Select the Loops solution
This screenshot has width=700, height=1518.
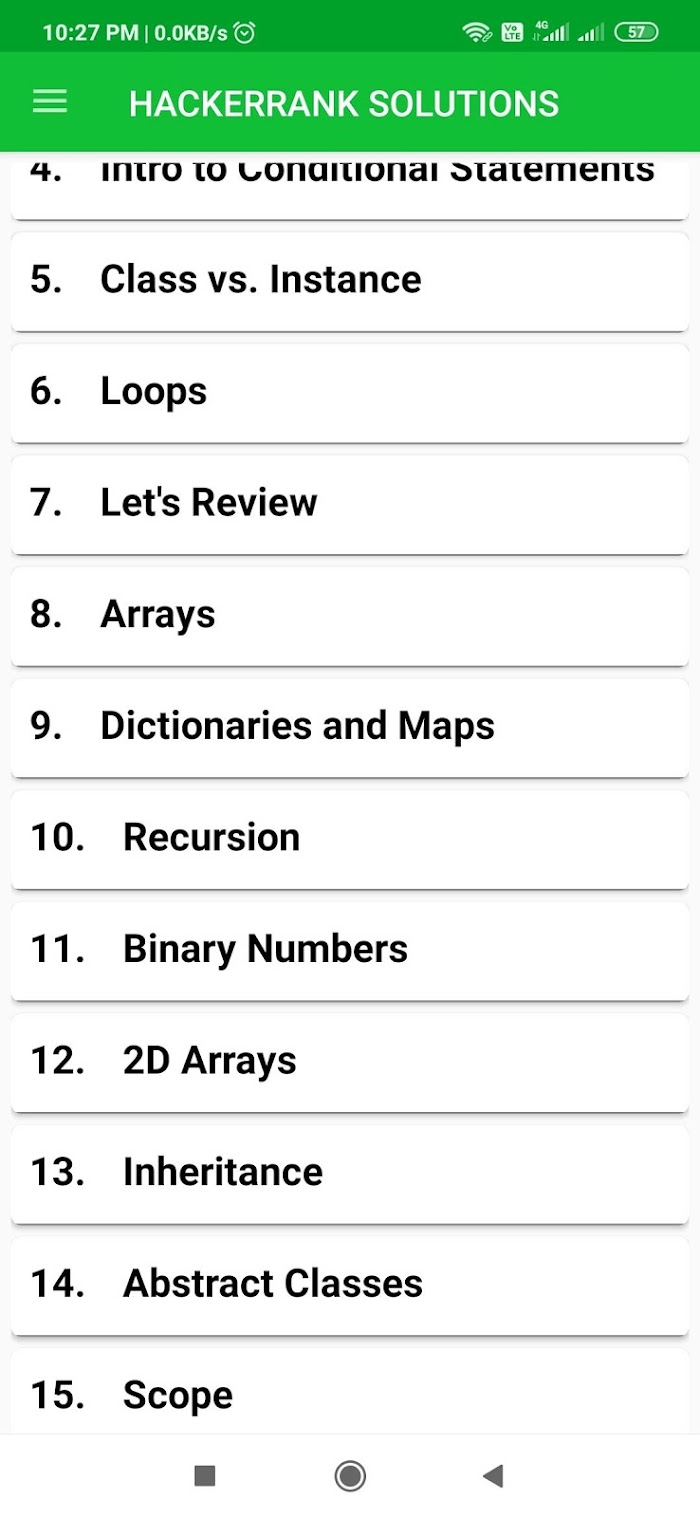coord(350,392)
